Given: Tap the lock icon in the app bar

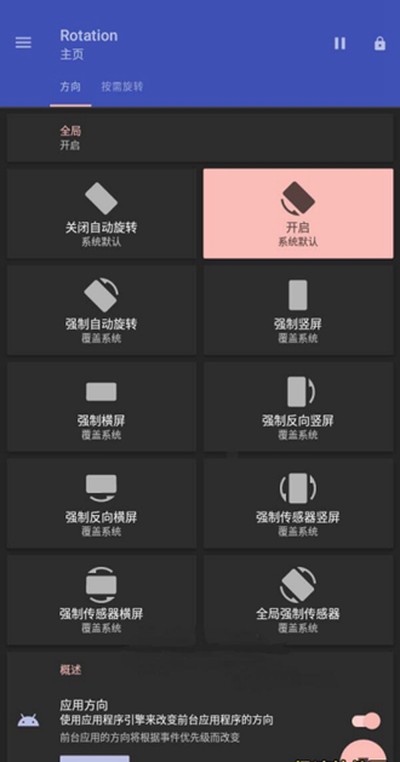Looking at the screenshot, I should [x=380, y=43].
